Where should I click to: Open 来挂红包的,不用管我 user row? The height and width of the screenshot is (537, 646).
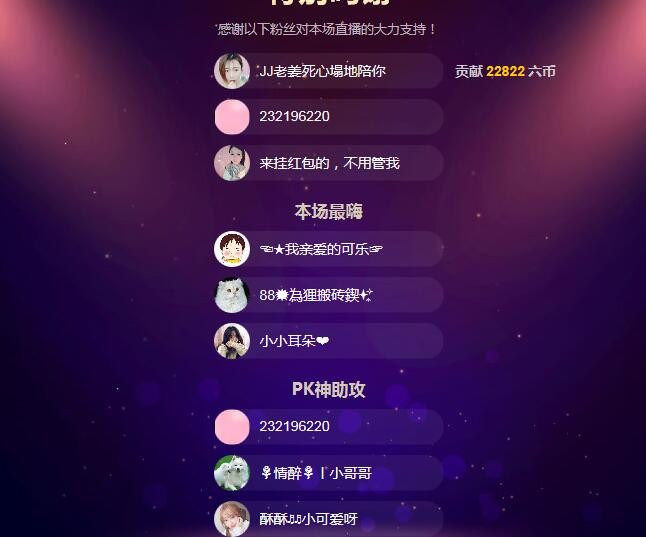pyautogui.click(x=328, y=163)
